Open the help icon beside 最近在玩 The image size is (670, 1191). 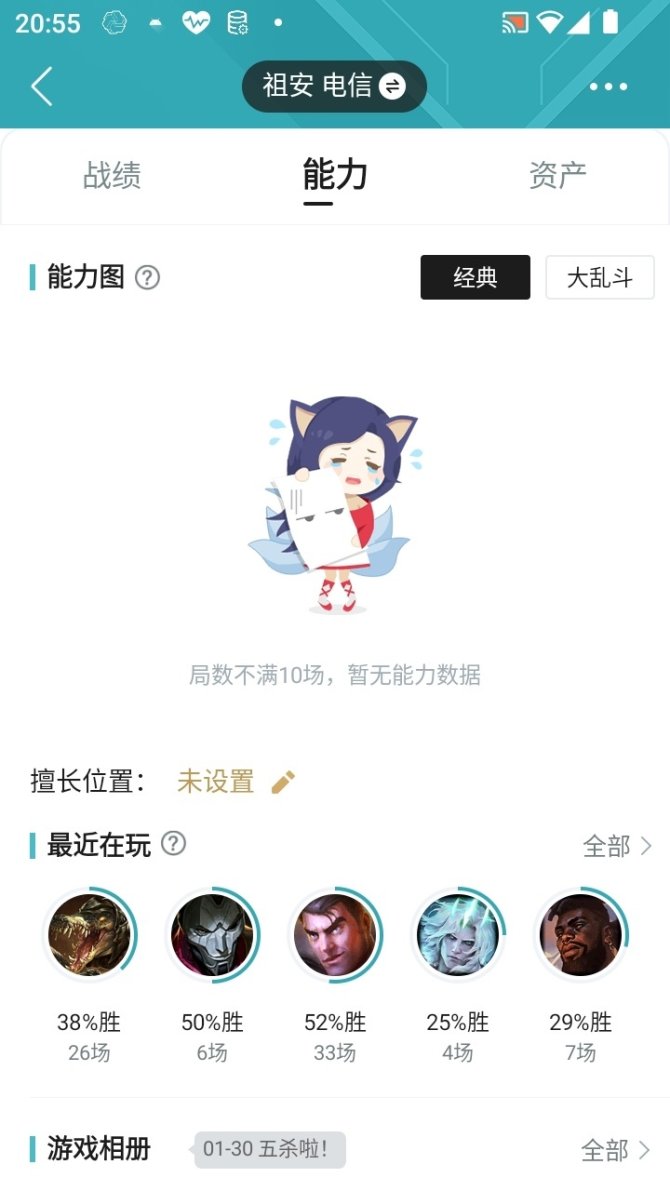pos(174,844)
